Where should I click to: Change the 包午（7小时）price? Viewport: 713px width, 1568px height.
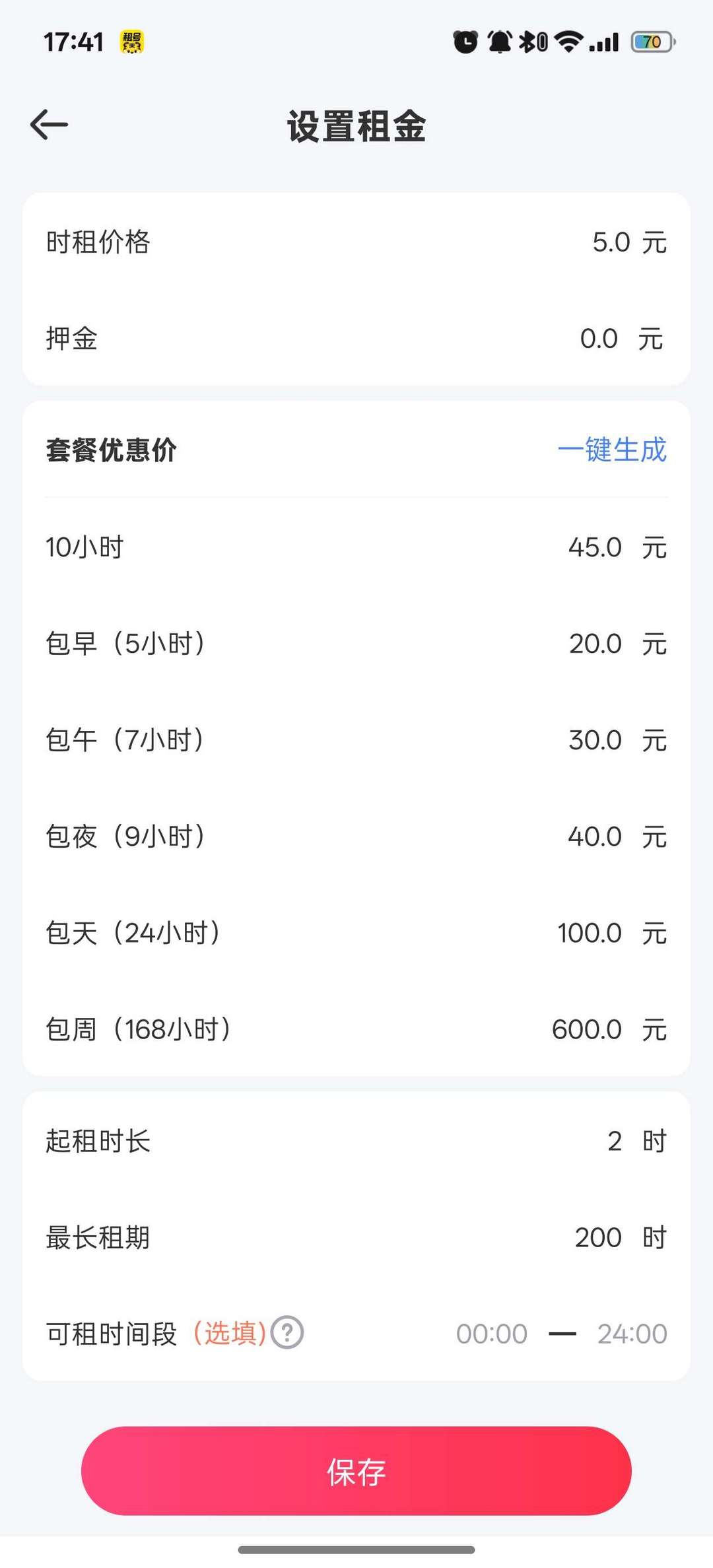594,740
